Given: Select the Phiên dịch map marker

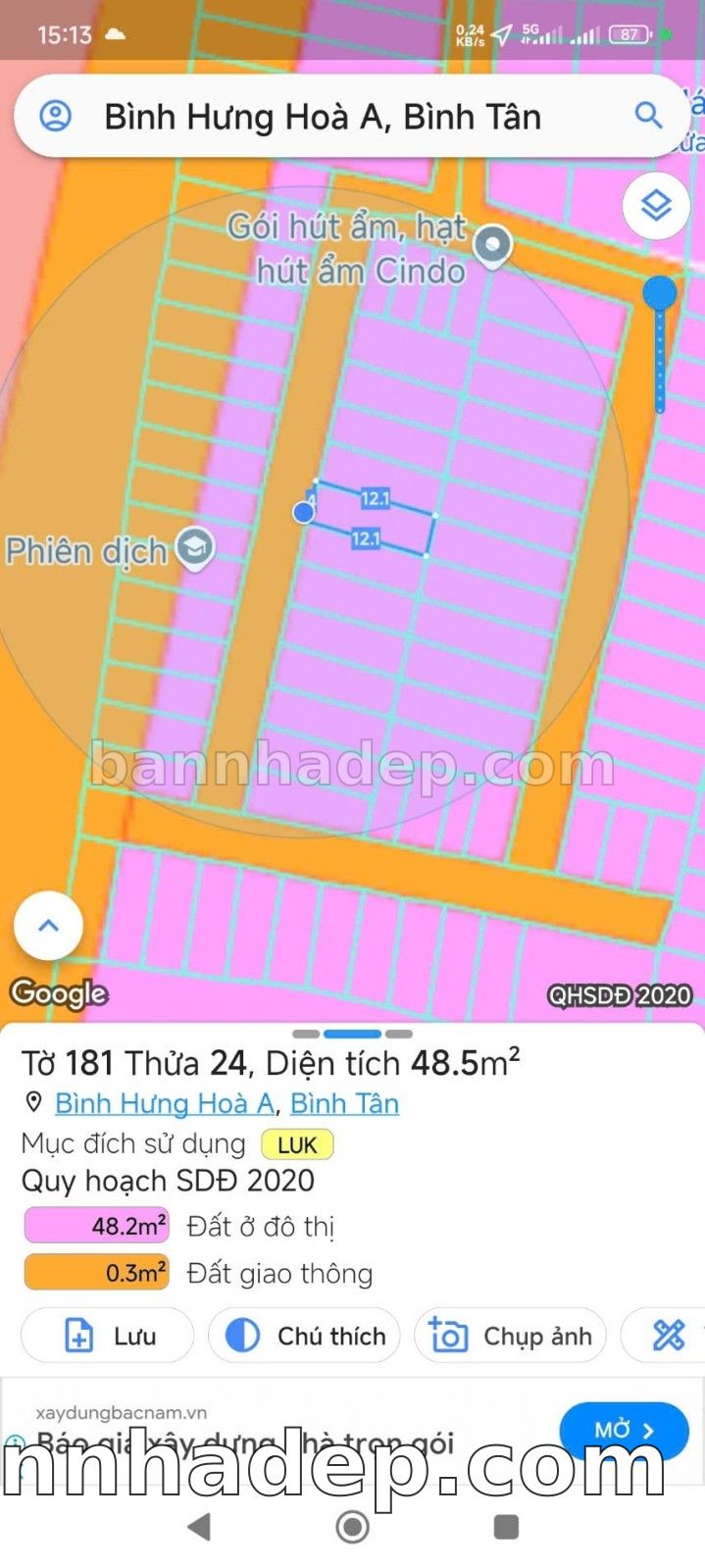Looking at the screenshot, I should pyautogui.click(x=195, y=548).
